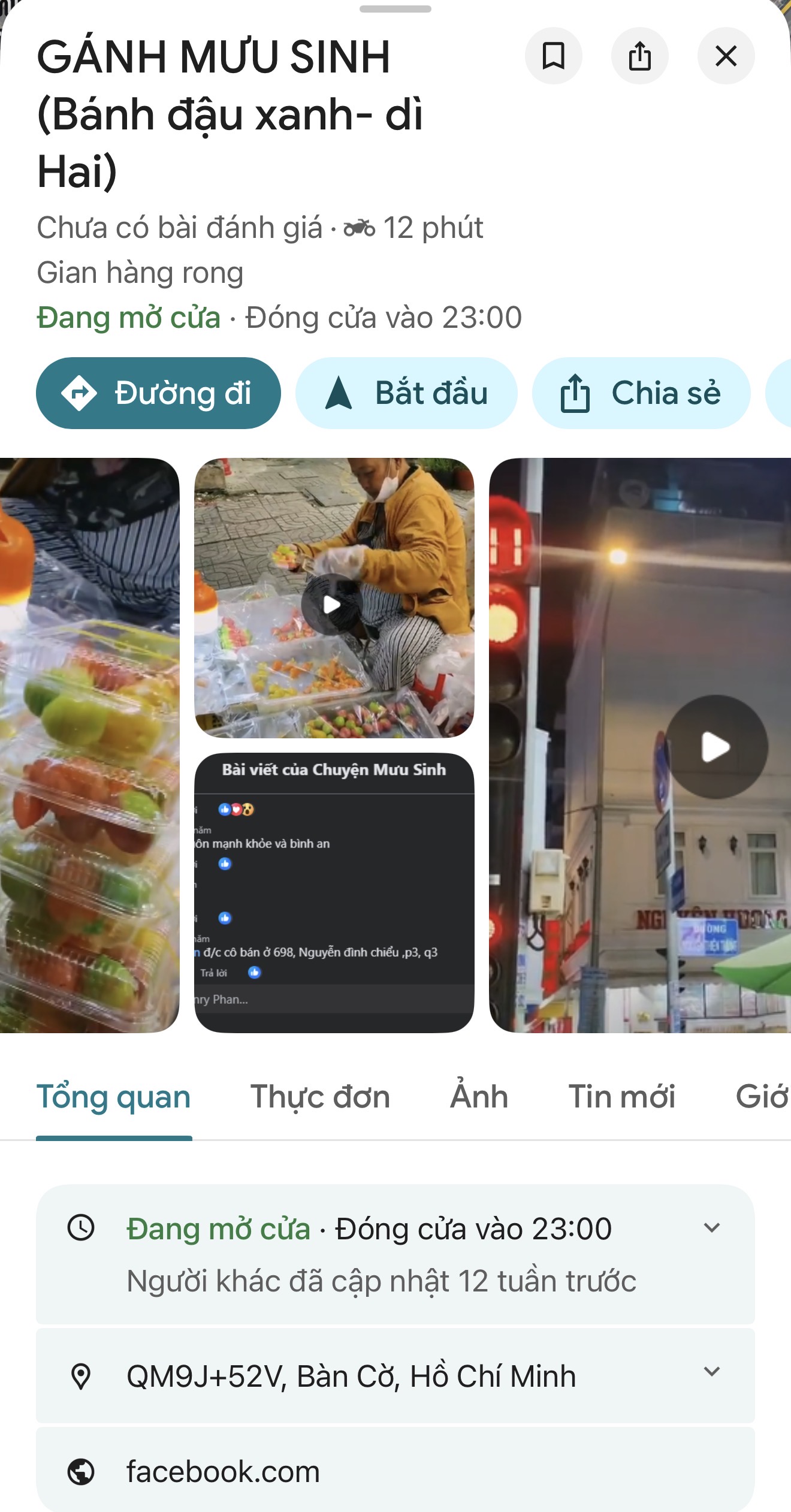
Task: Open the photo of boxed mung bean cakes
Action: (90, 746)
